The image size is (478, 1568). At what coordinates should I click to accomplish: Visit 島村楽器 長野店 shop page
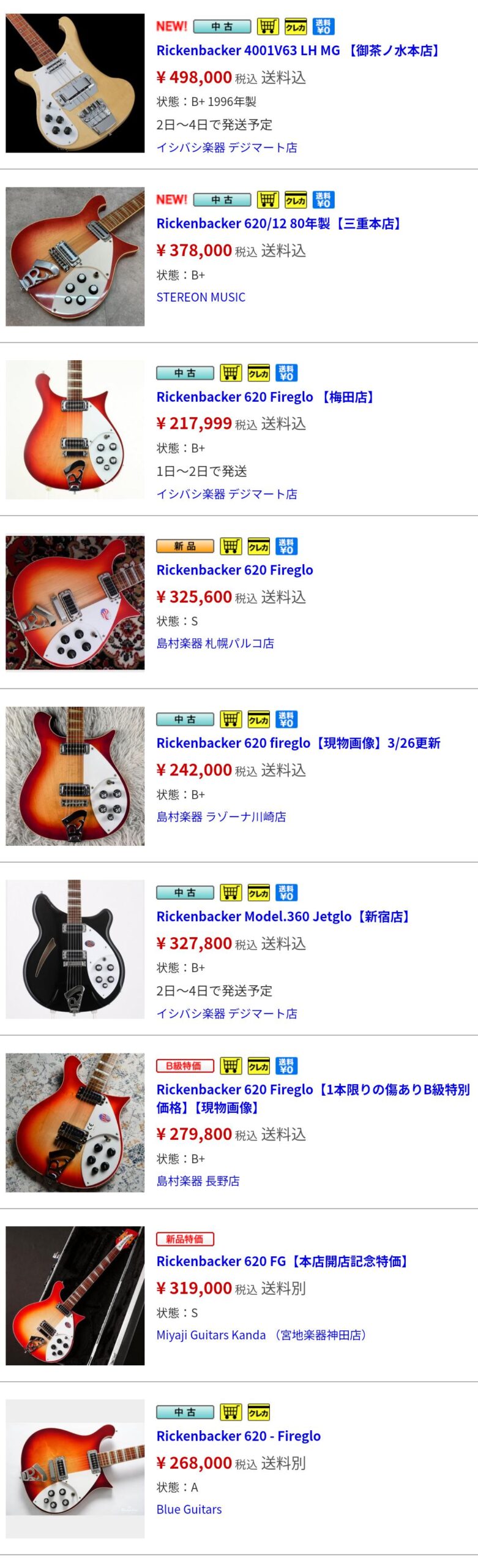(198, 1181)
